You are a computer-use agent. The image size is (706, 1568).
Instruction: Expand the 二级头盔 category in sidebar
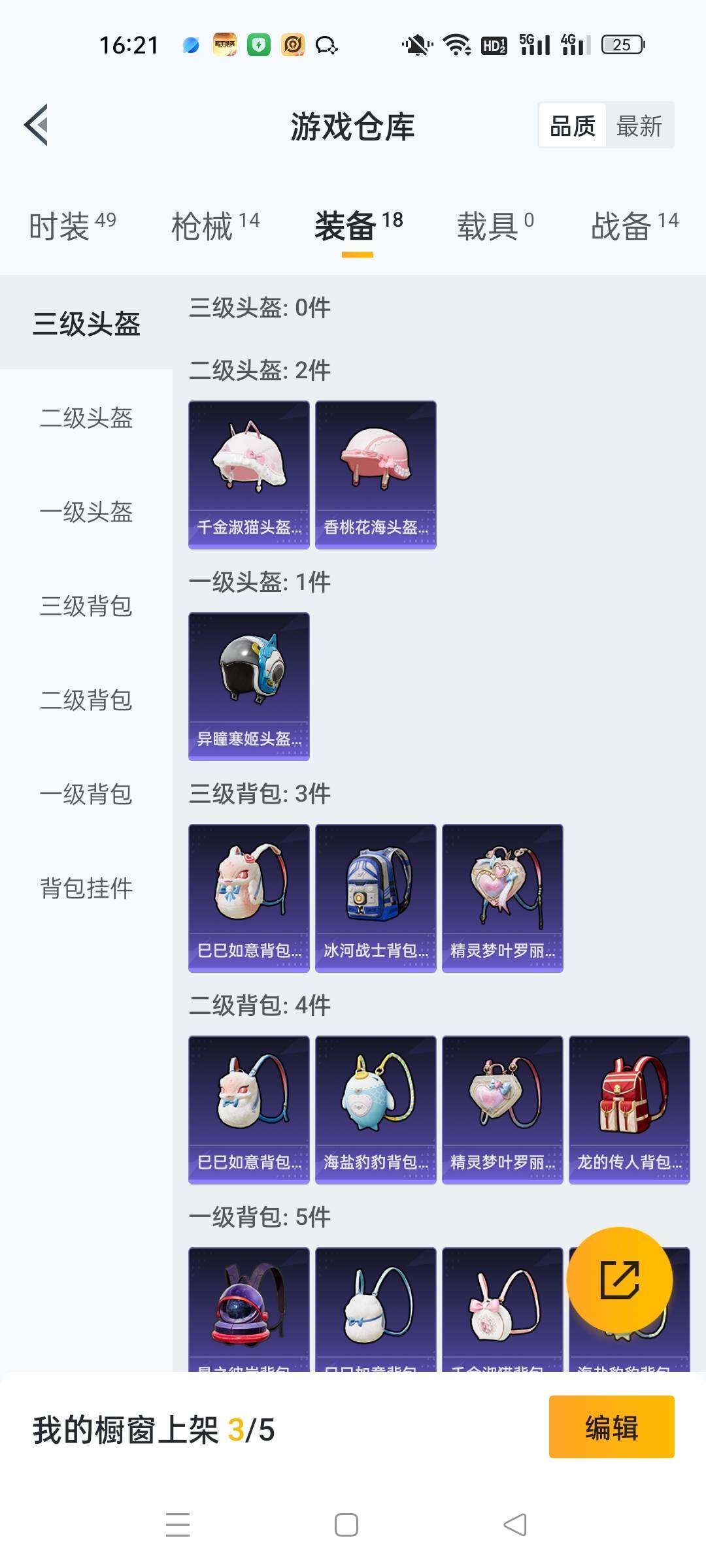coord(86,420)
